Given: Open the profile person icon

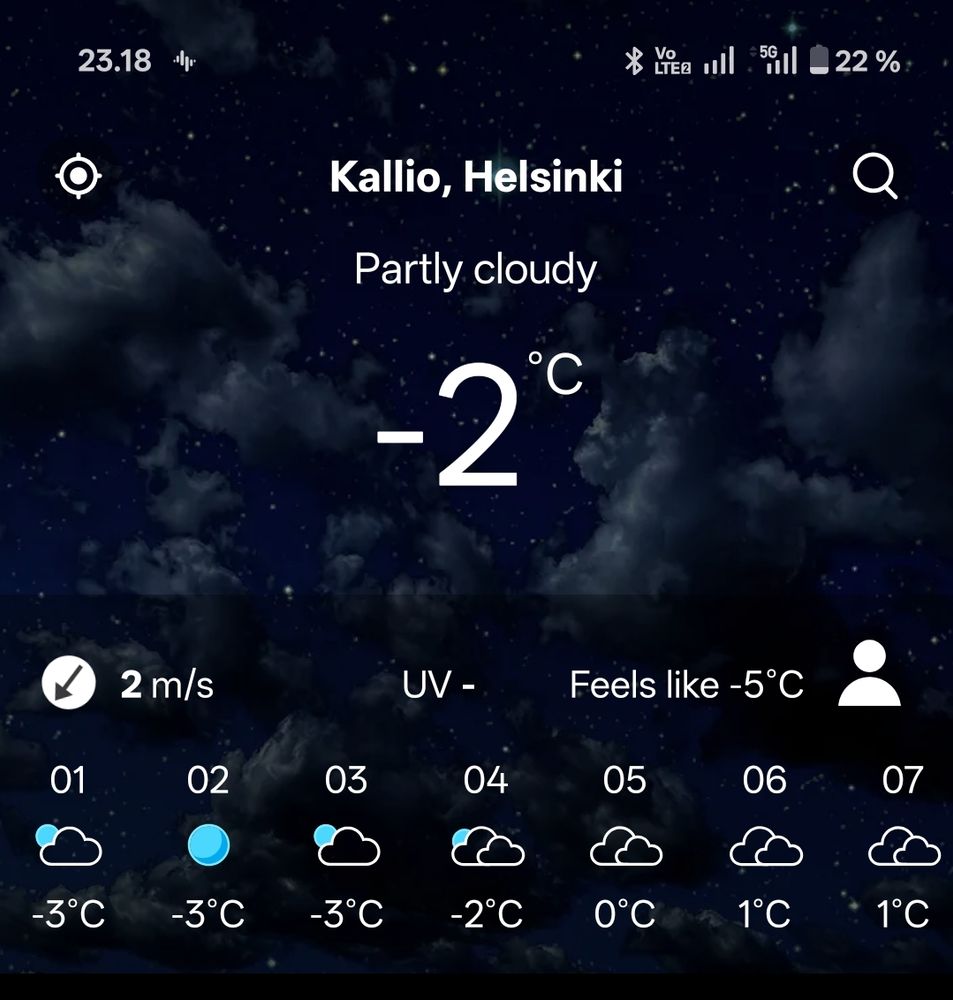Looking at the screenshot, I should point(869,675).
